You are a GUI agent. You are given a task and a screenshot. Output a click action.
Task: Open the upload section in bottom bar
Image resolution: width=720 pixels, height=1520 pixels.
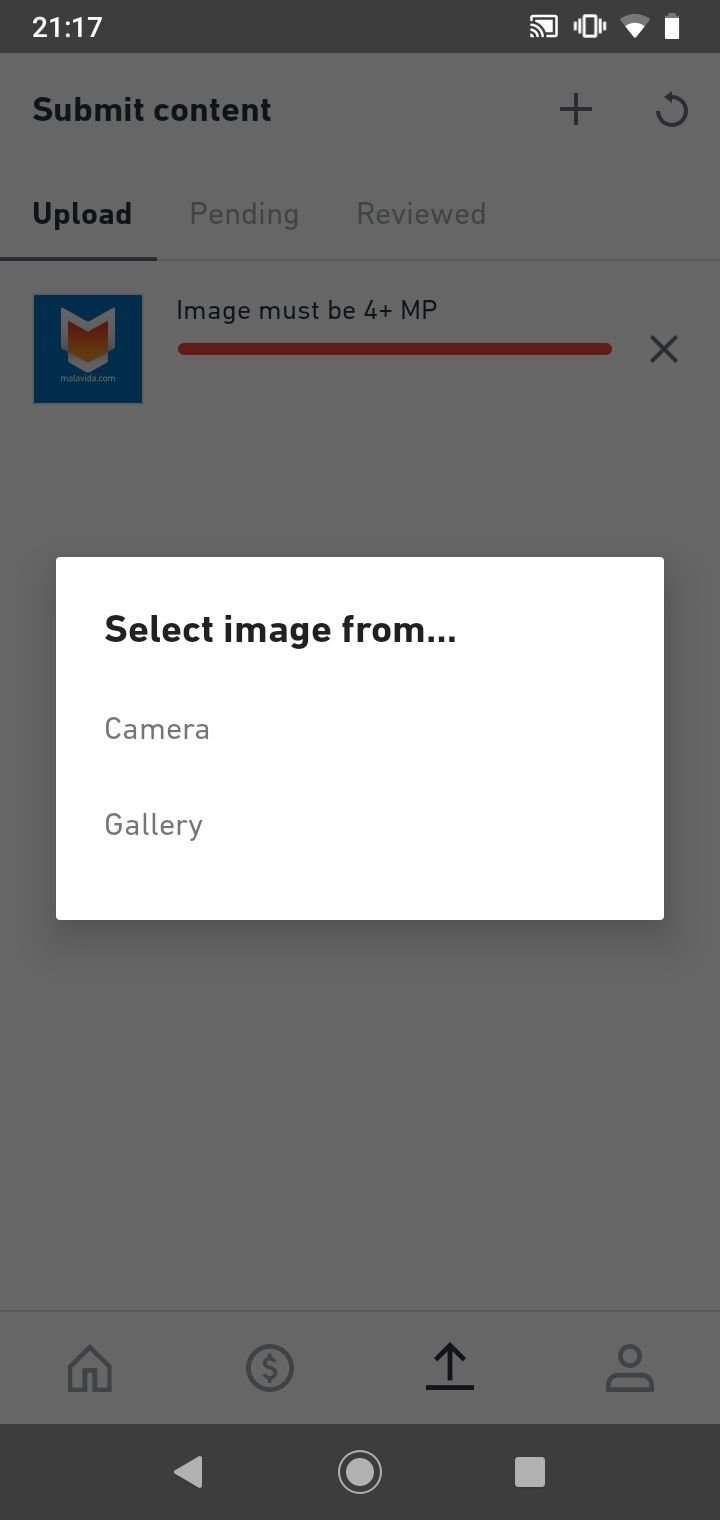click(450, 1368)
